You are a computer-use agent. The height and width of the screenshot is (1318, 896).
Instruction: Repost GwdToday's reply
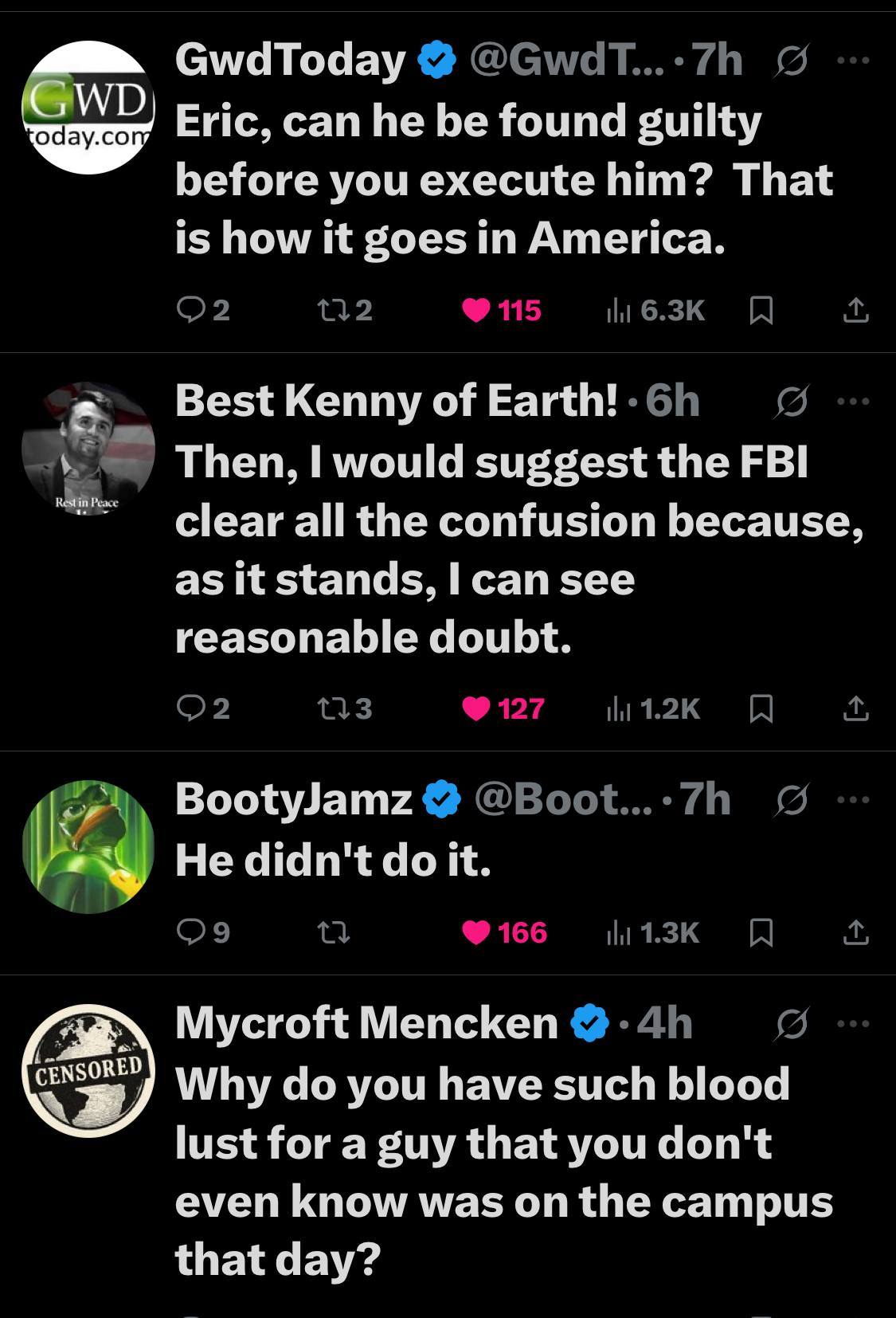(333, 309)
